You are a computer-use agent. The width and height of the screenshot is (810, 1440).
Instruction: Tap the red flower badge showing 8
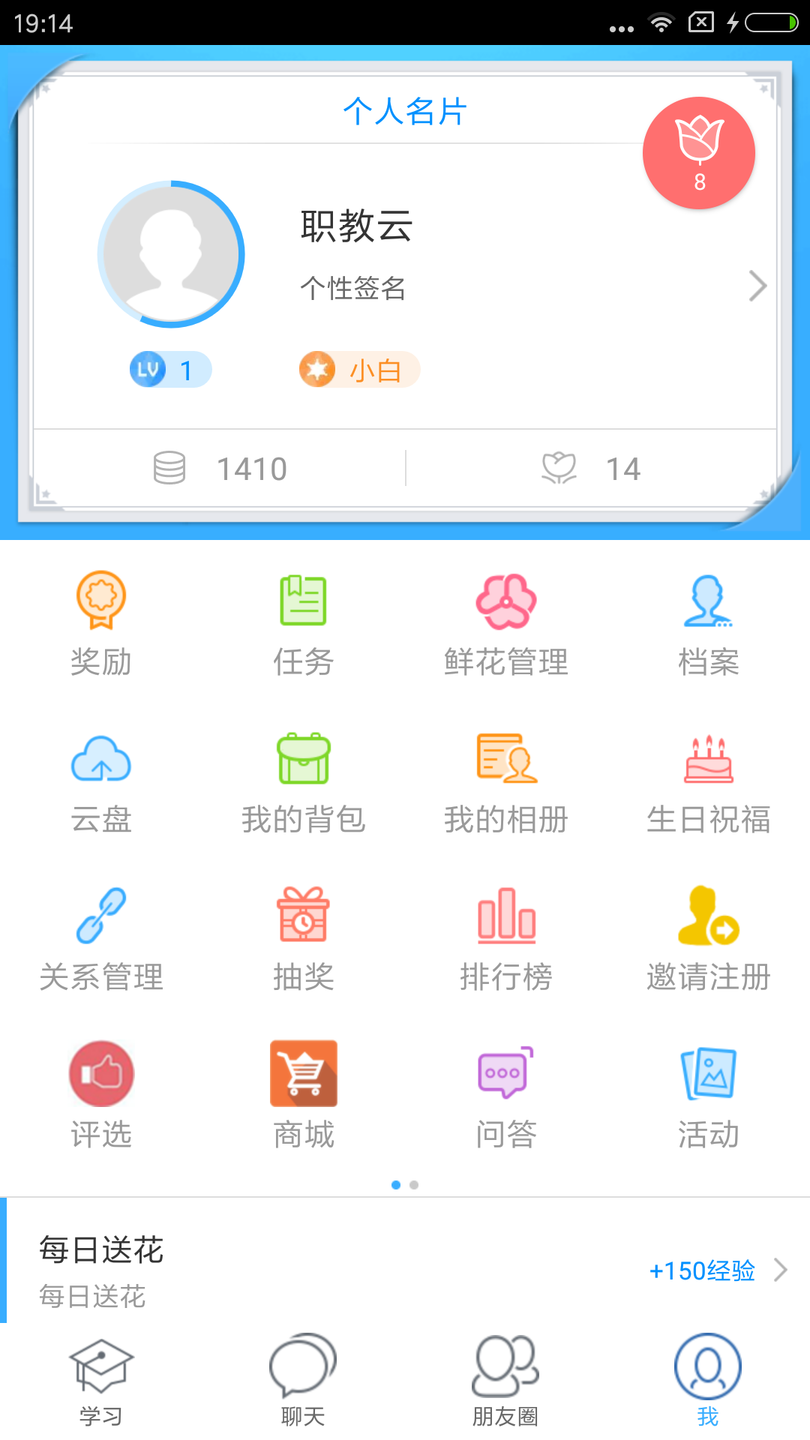[x=698, y=152]
